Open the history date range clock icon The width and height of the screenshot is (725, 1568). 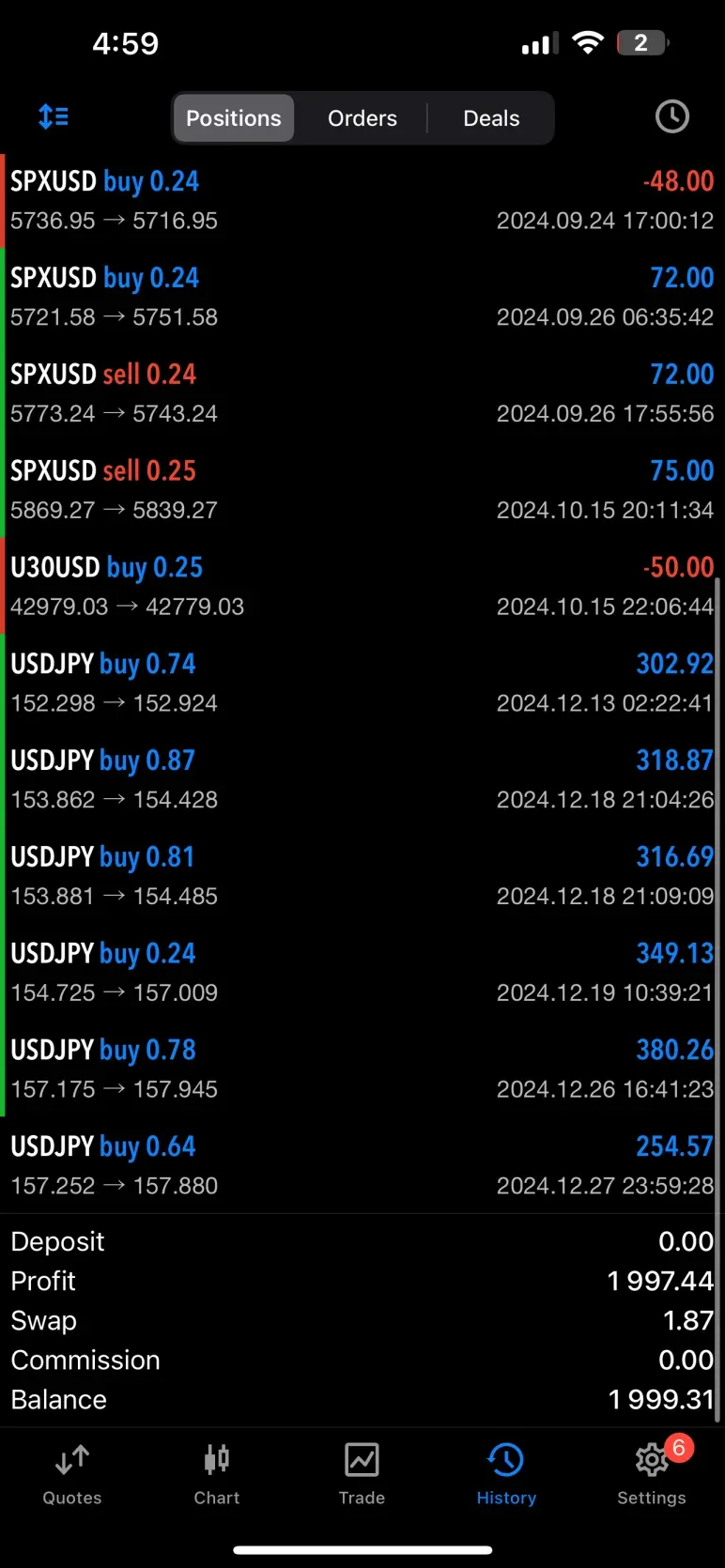[x=671, y=117]
